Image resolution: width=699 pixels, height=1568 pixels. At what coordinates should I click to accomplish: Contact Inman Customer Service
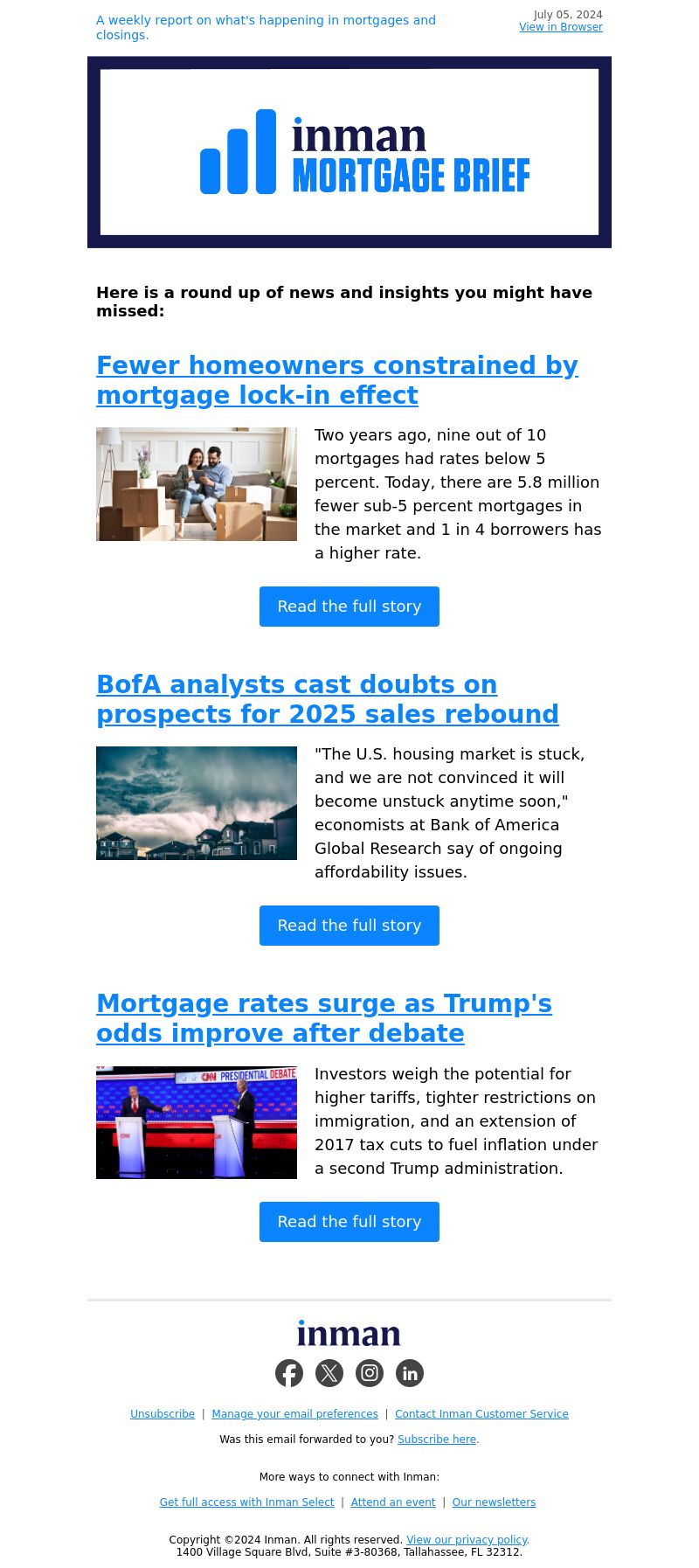481,1414
